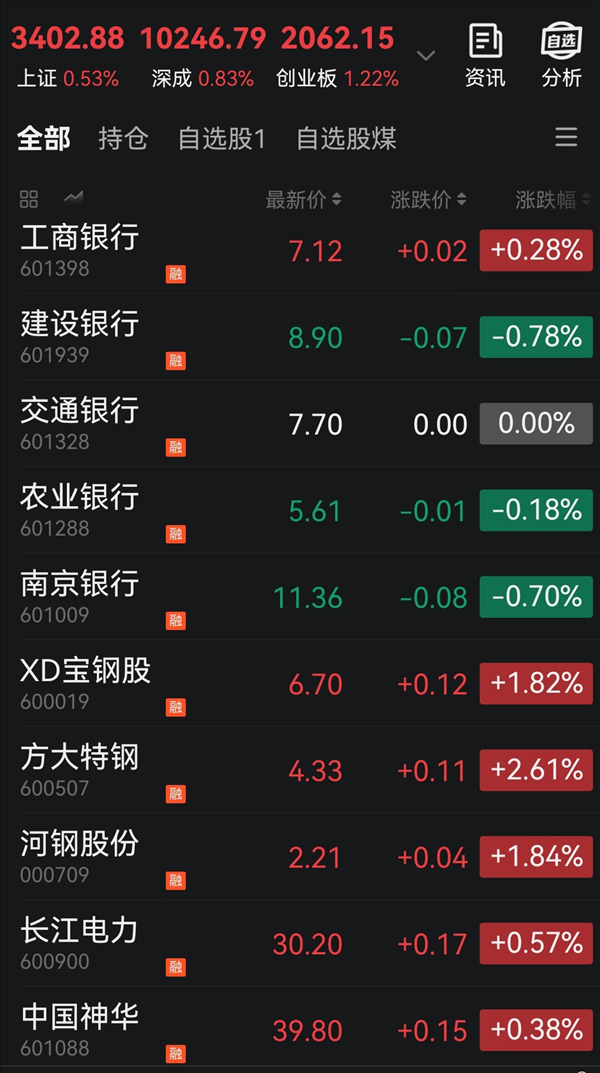The image size is (600, 1073).
Task: Switch to the 自选股煤 tab
Action: [346, 139]
